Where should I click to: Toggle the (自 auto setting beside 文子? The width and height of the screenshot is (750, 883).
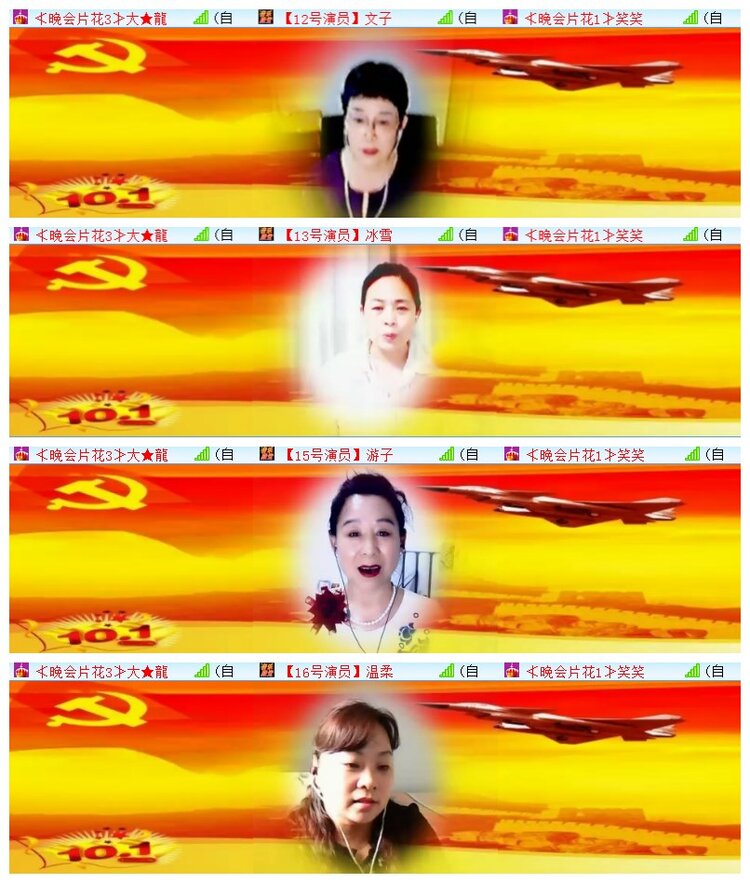pos(470,15)
